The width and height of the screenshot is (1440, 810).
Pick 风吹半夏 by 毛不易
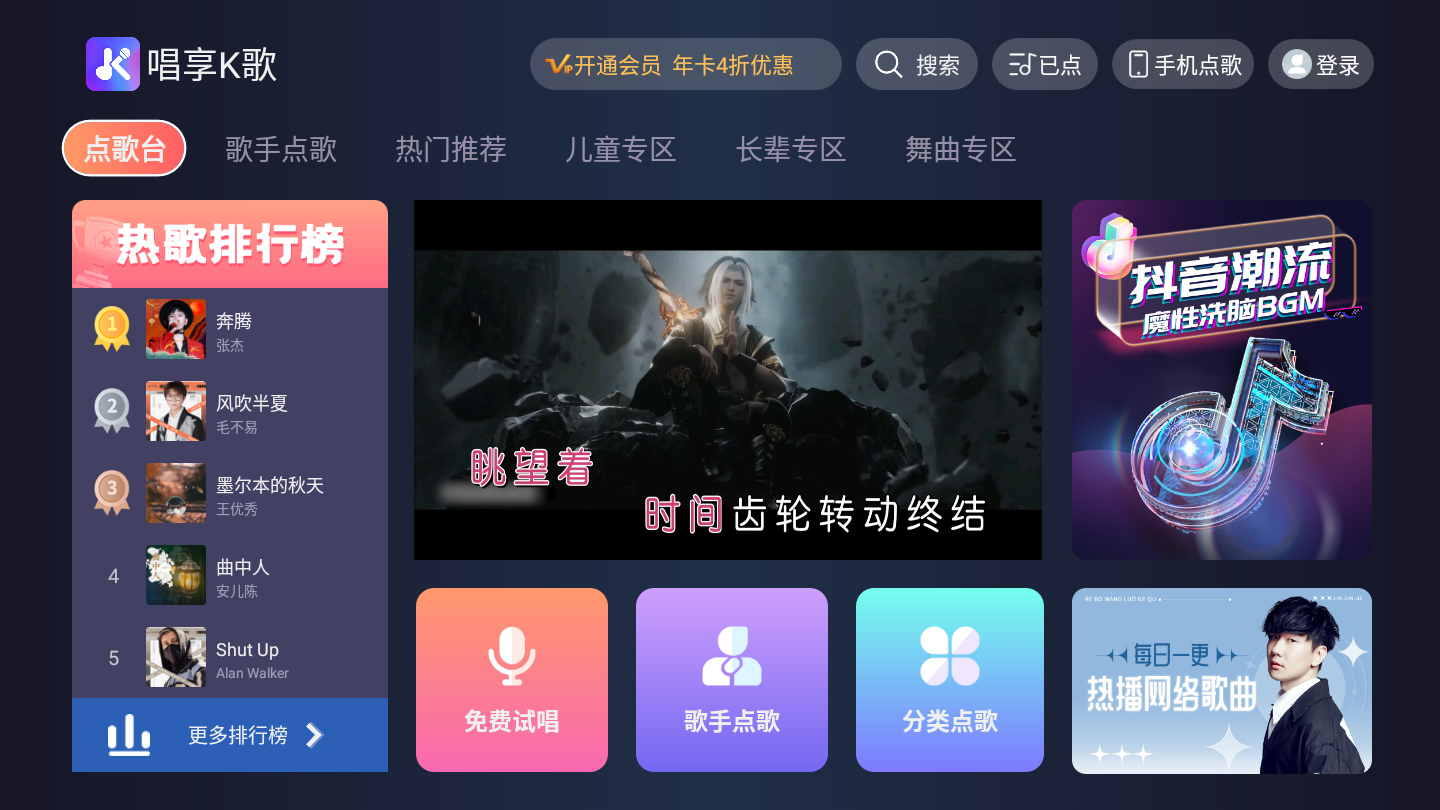(x=230, y=411)
